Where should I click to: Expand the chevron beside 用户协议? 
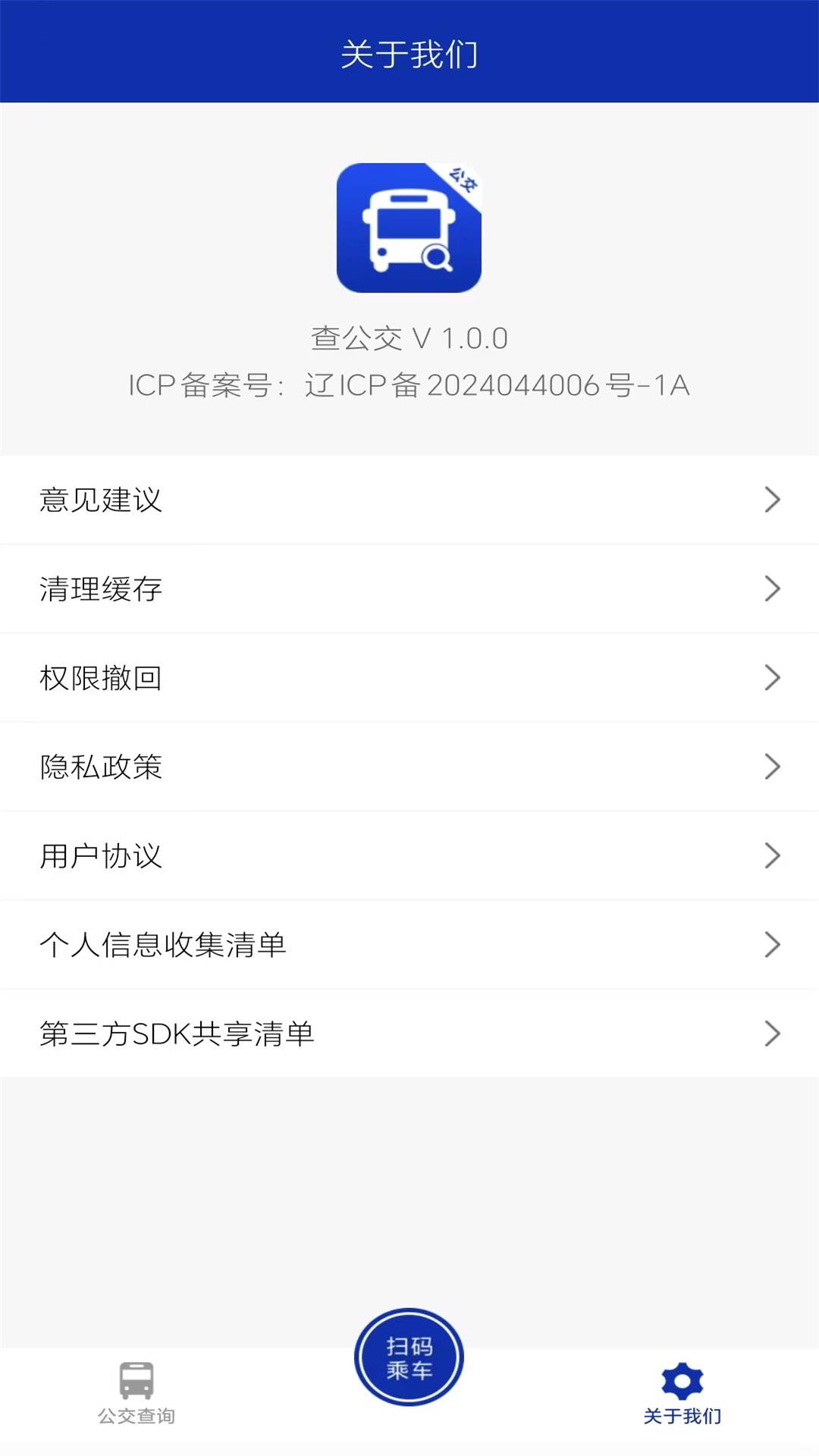[x=773, y=855]
